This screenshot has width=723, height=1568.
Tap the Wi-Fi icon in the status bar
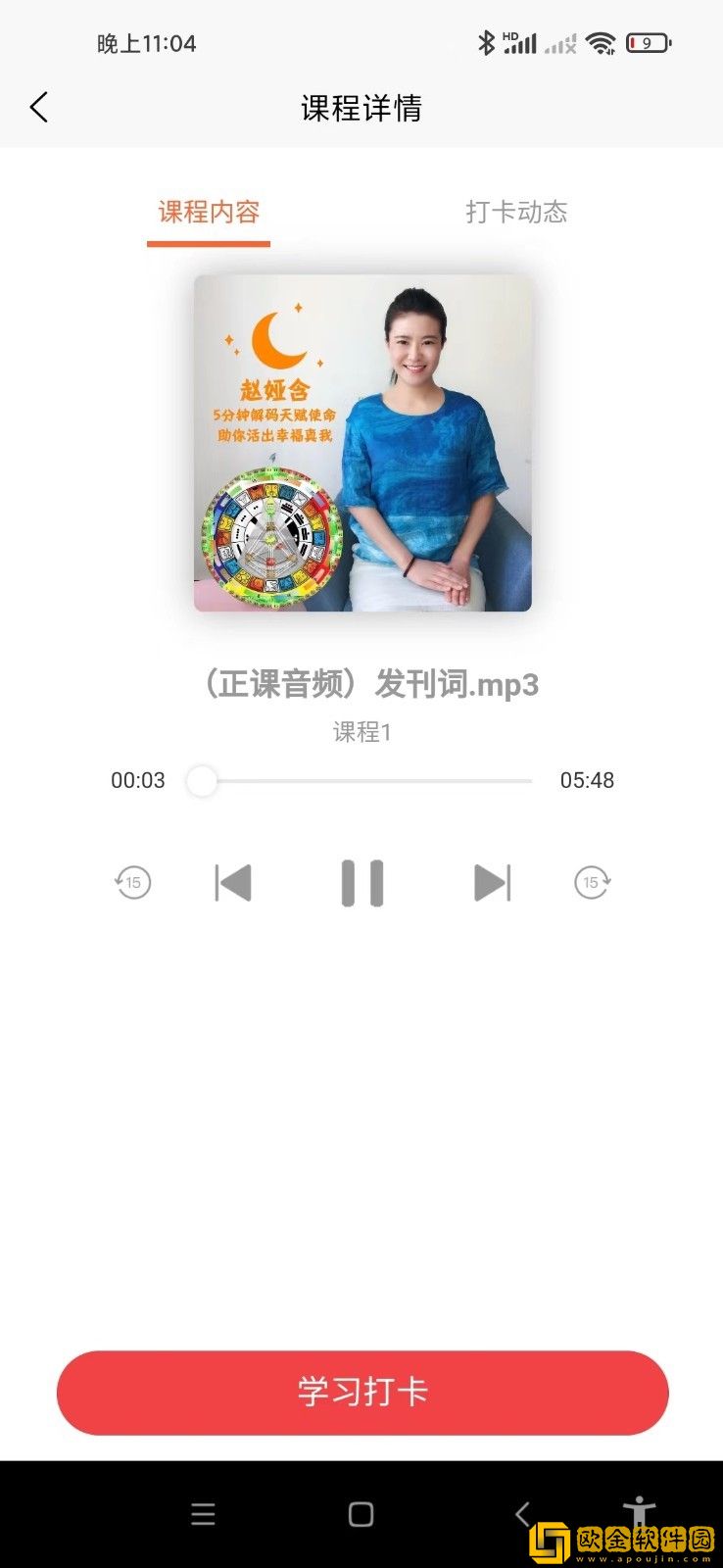[600, 42]
